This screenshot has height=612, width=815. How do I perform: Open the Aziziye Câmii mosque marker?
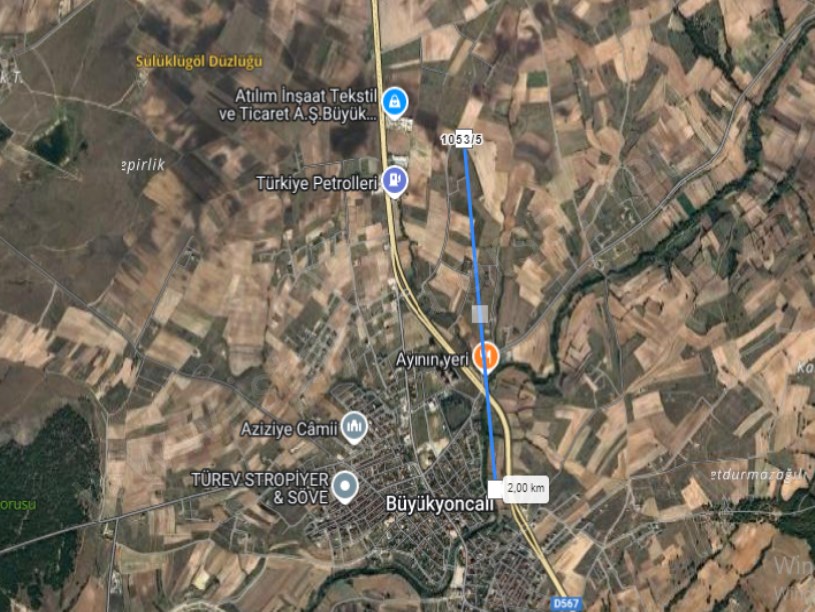click(354, 428)
